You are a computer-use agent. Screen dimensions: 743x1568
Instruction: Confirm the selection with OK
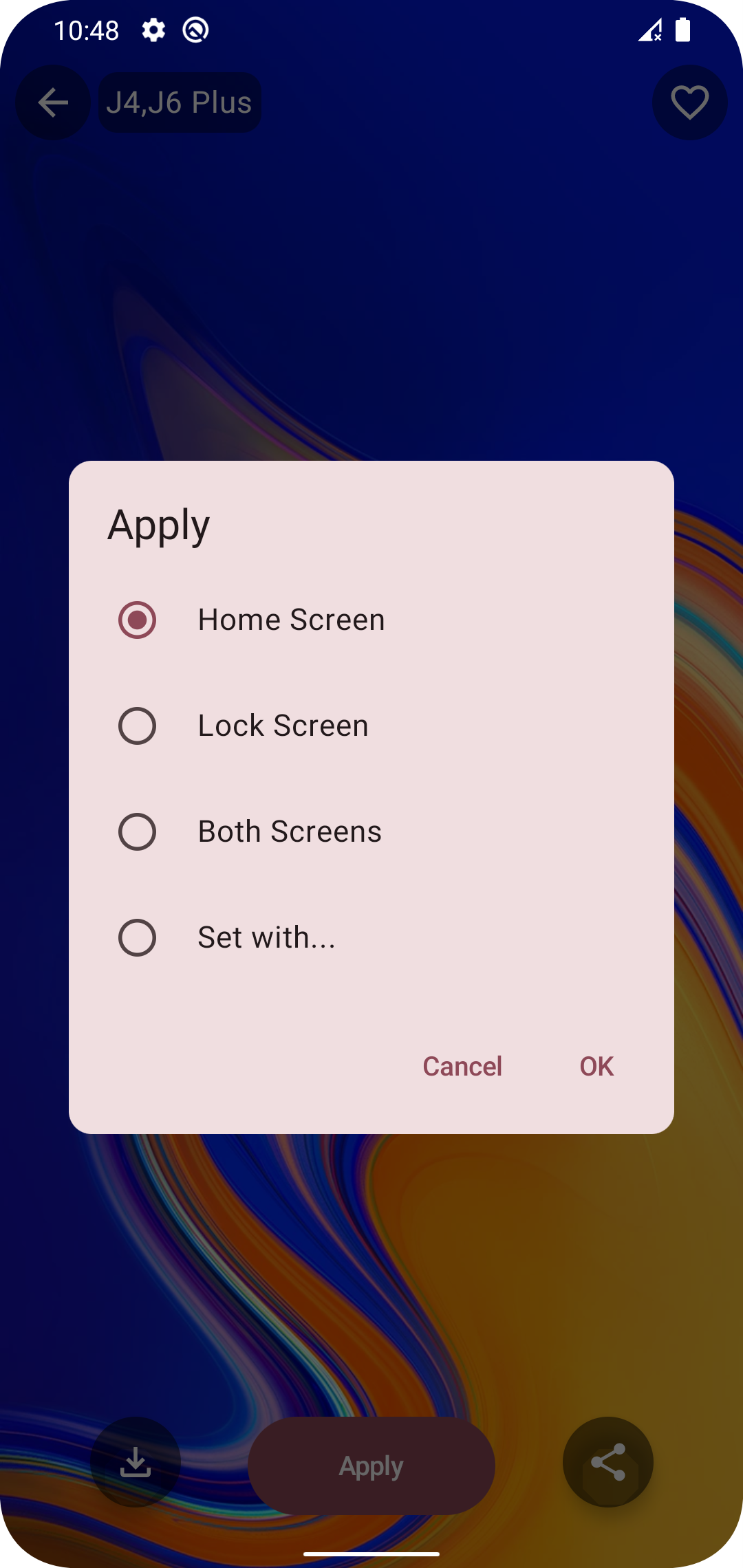pyautogui.click(x=596, y=1066)
